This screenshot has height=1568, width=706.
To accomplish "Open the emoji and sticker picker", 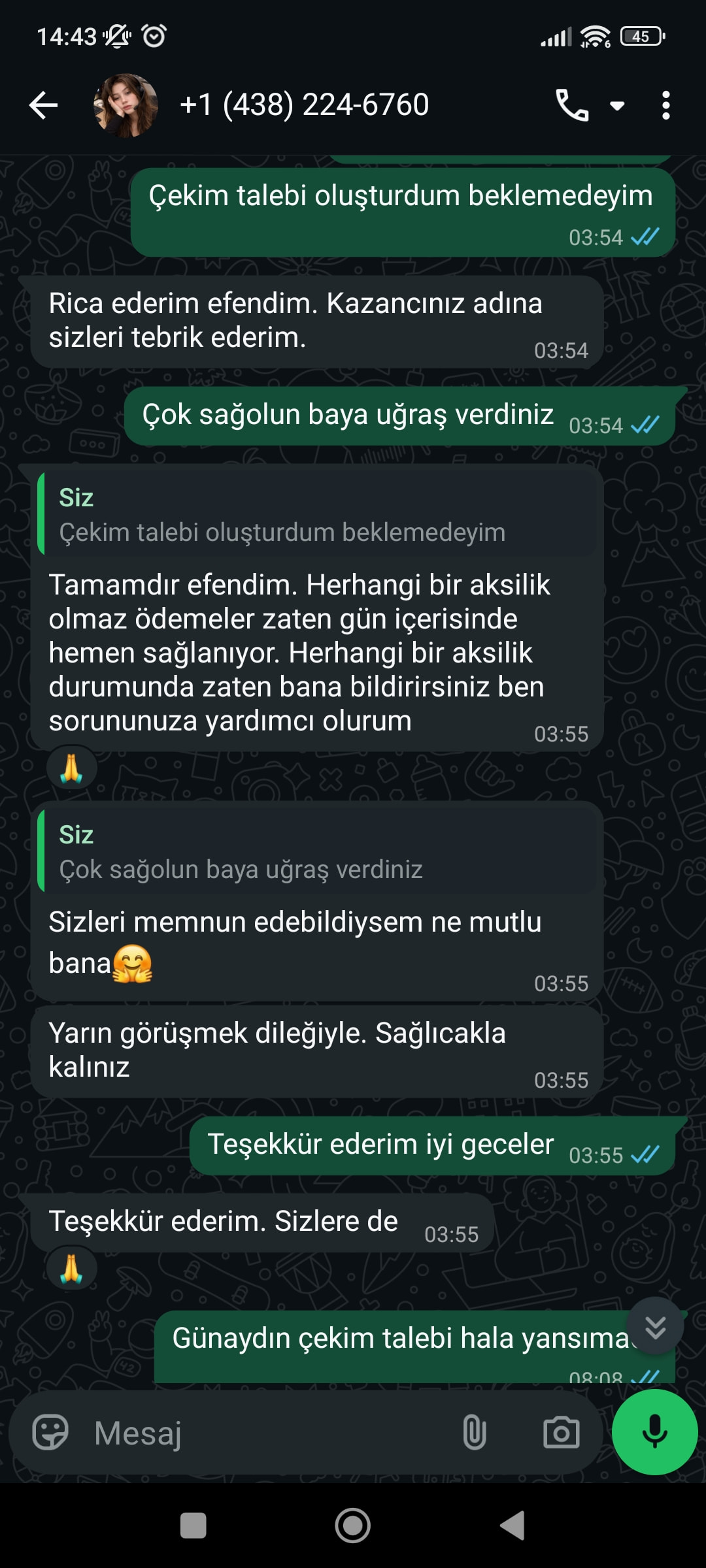I will click(x=50, y=1432).
